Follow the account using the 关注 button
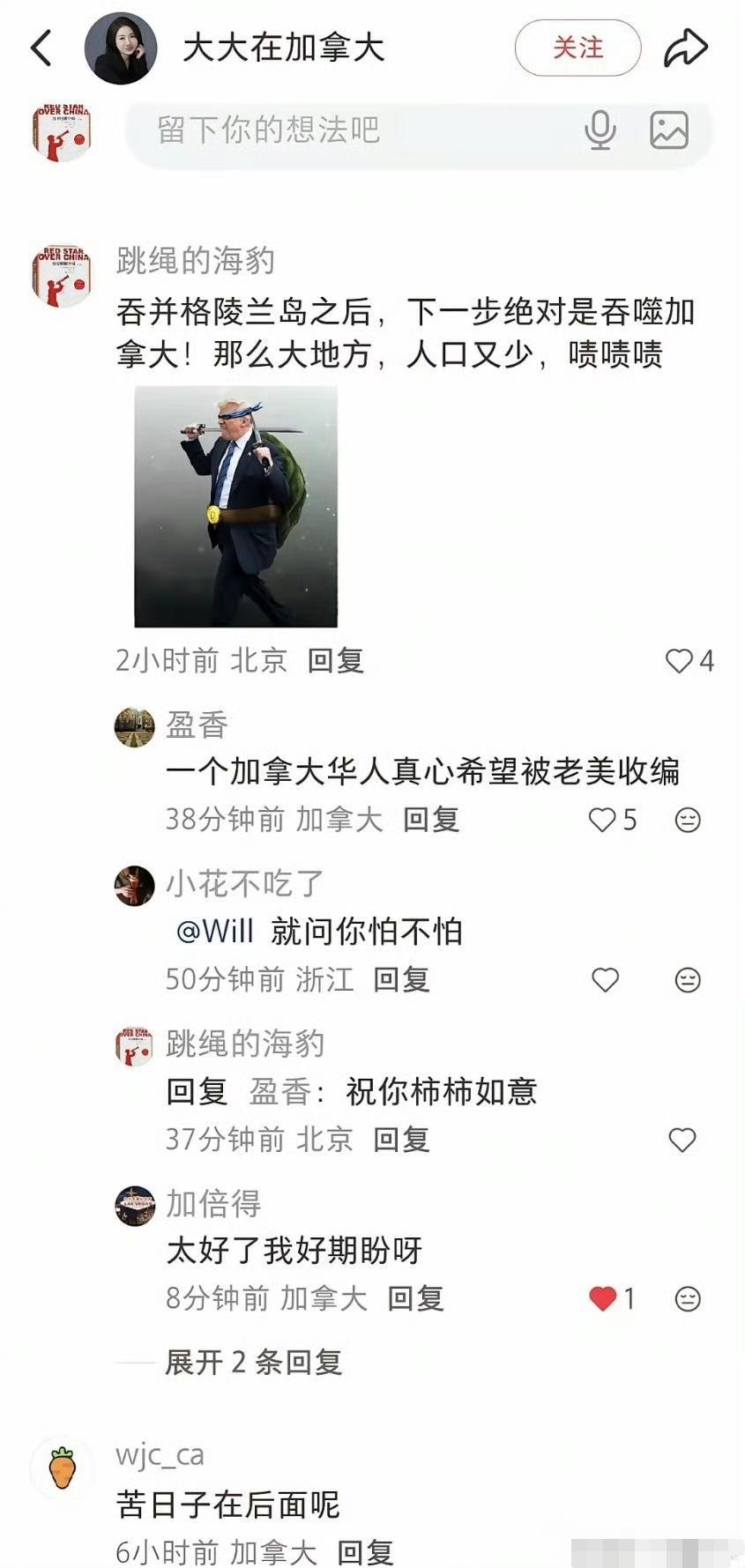The width and height of the screenshot is (745, 1568). 577,48
